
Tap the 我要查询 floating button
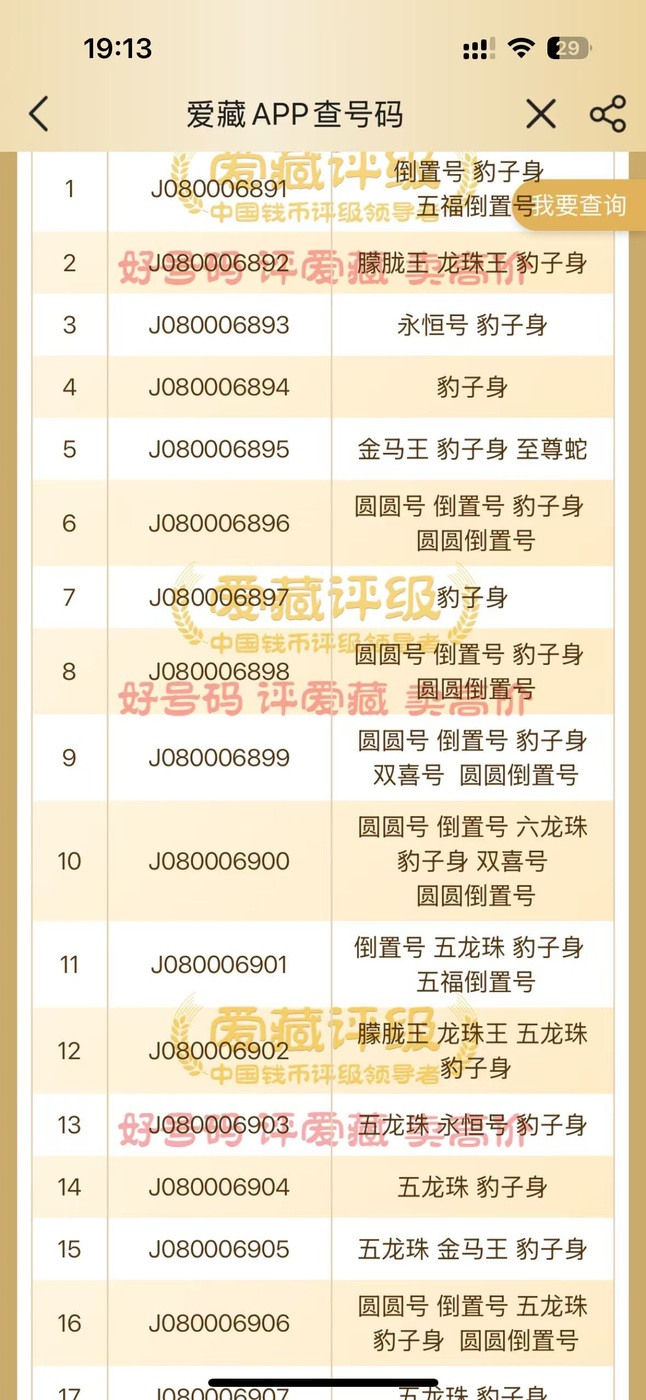pyautogui.click(x=579, y=206)
